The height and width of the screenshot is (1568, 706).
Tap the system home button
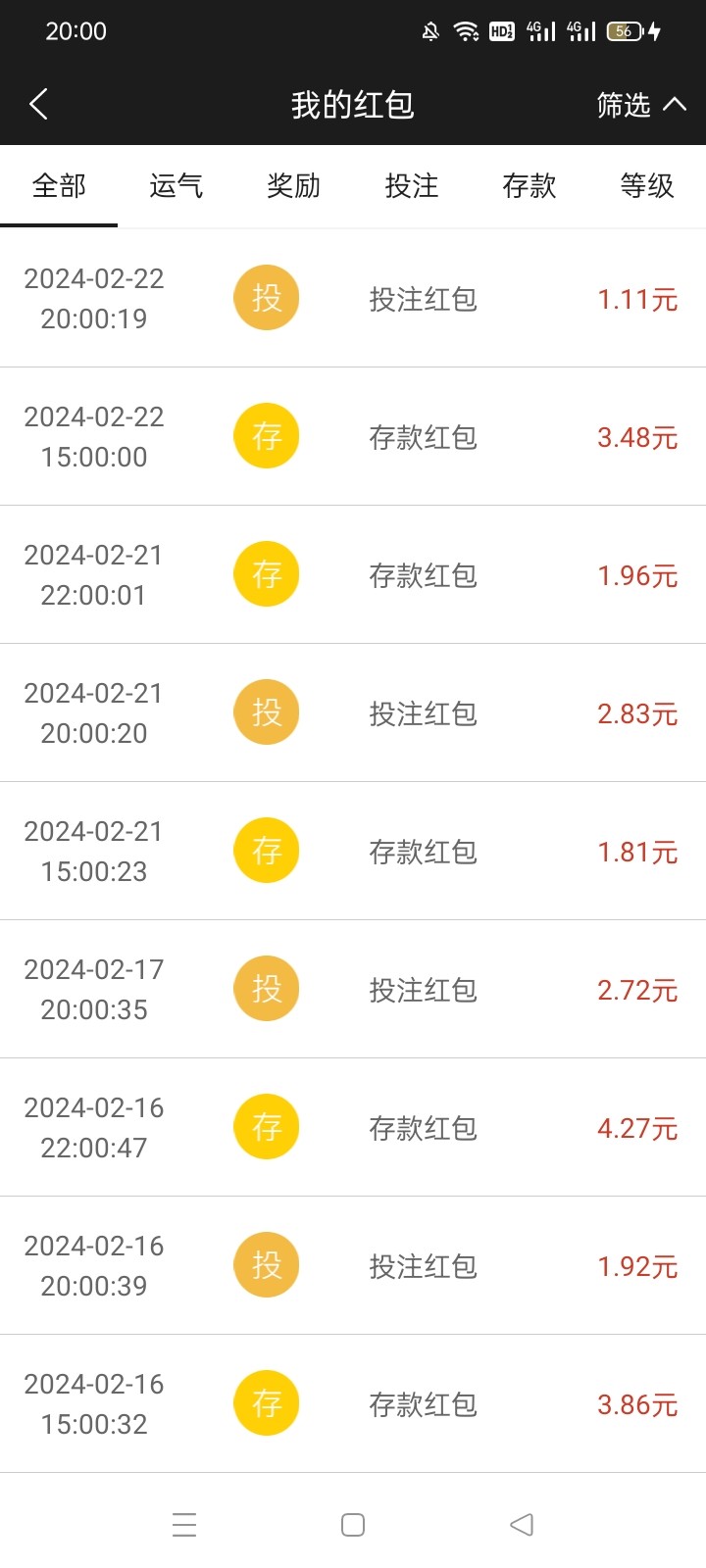(x=353, y=1525)
